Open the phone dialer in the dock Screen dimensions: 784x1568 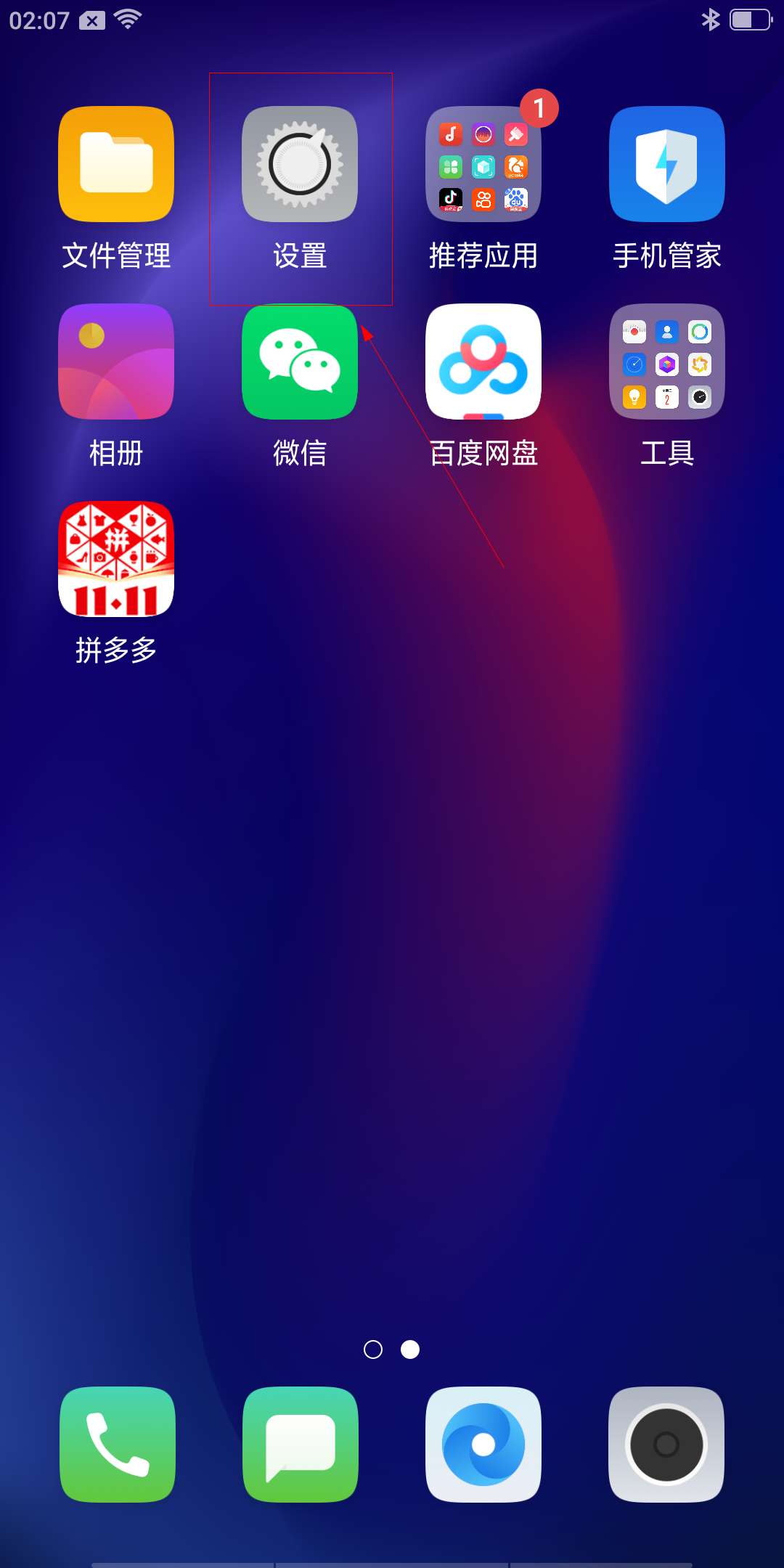118,1445
